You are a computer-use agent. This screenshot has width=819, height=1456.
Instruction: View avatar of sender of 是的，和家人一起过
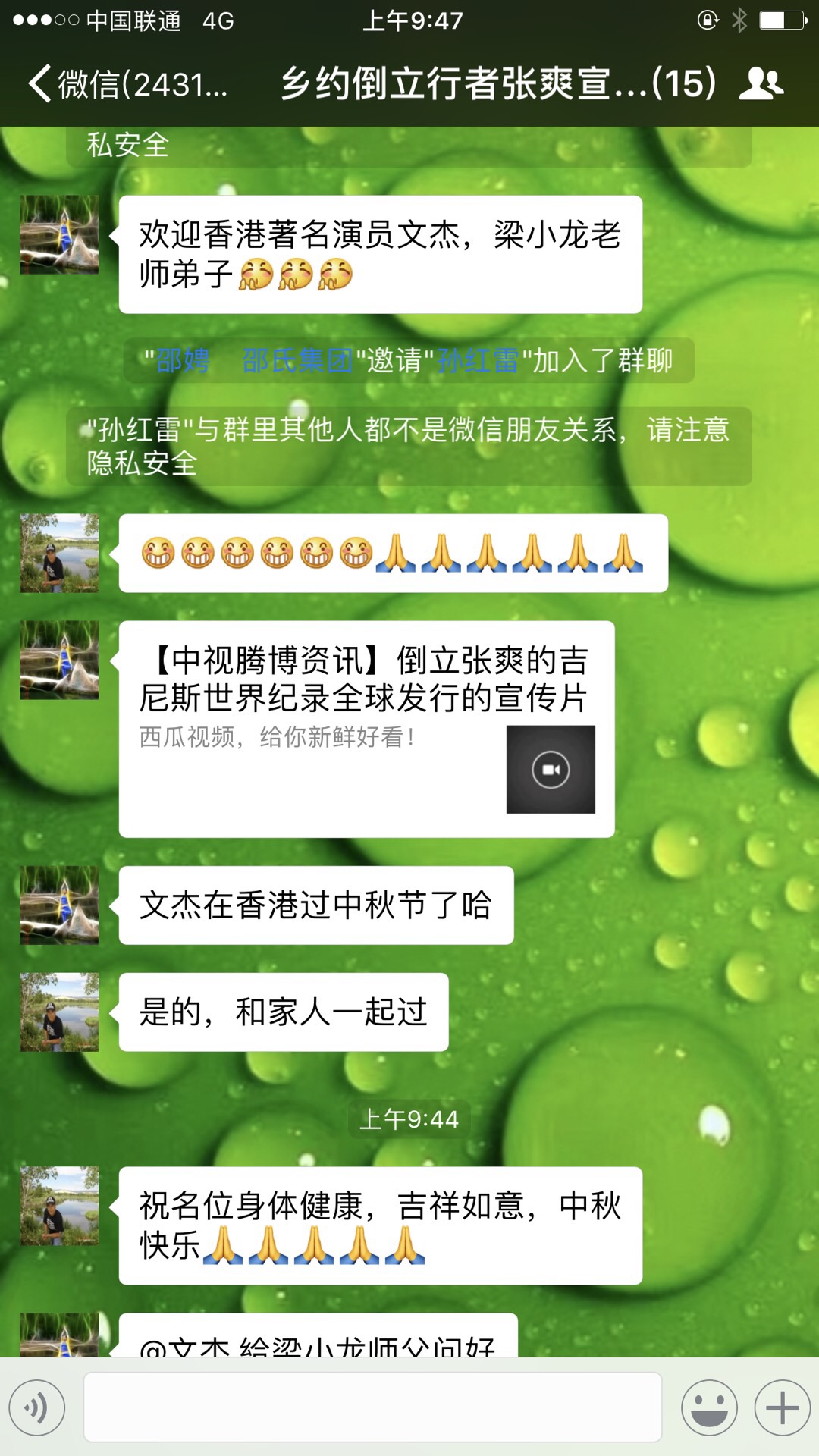pyautogui.click(x=59, y=1012)
